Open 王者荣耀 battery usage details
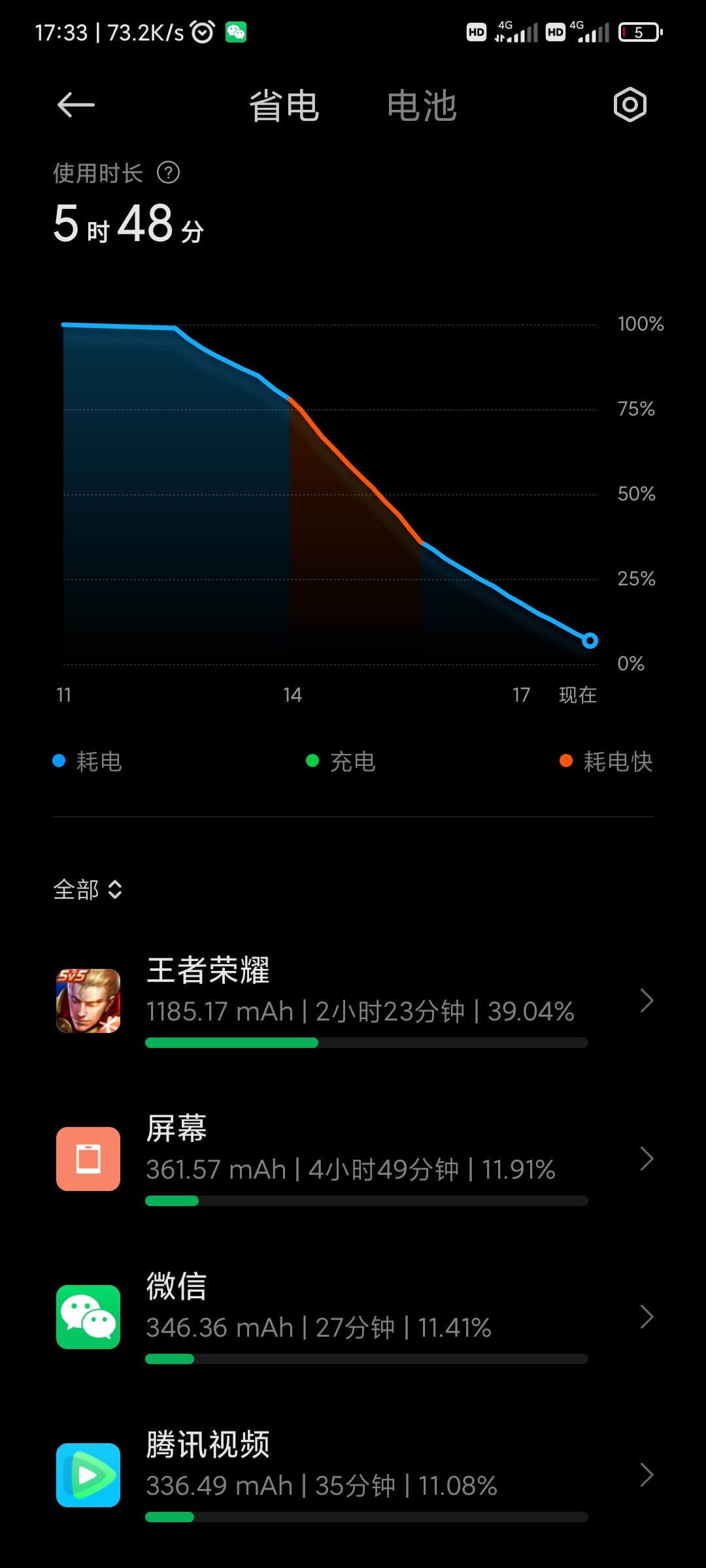 coord(353,1001)
